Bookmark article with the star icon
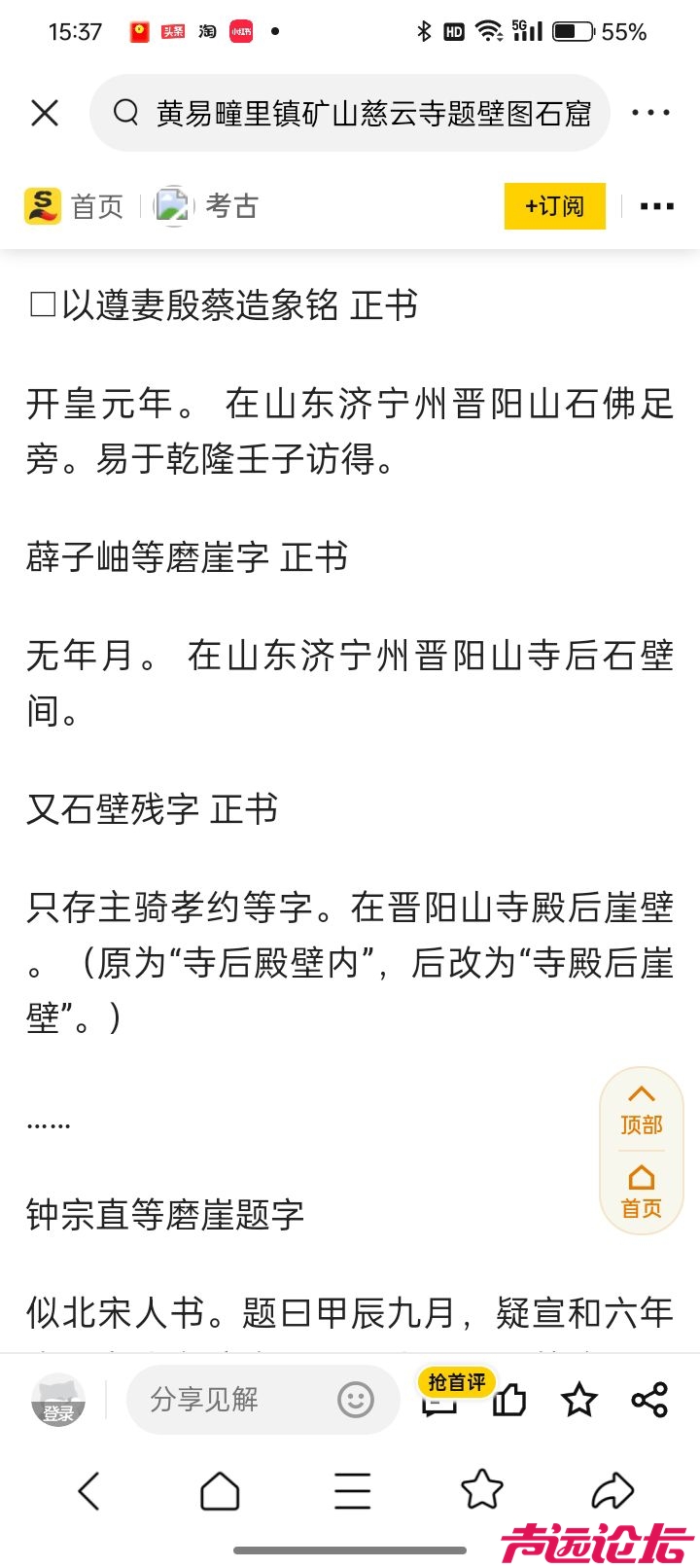The image size is (700, 1568). pyautogui.click(x=579, y=1401)
